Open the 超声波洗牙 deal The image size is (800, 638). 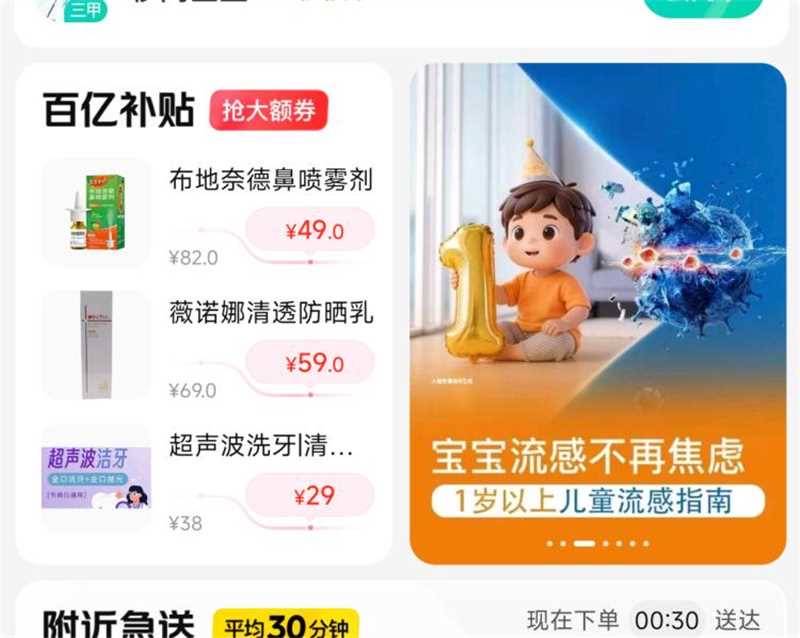pyautogui.click(x=262, y=446)
